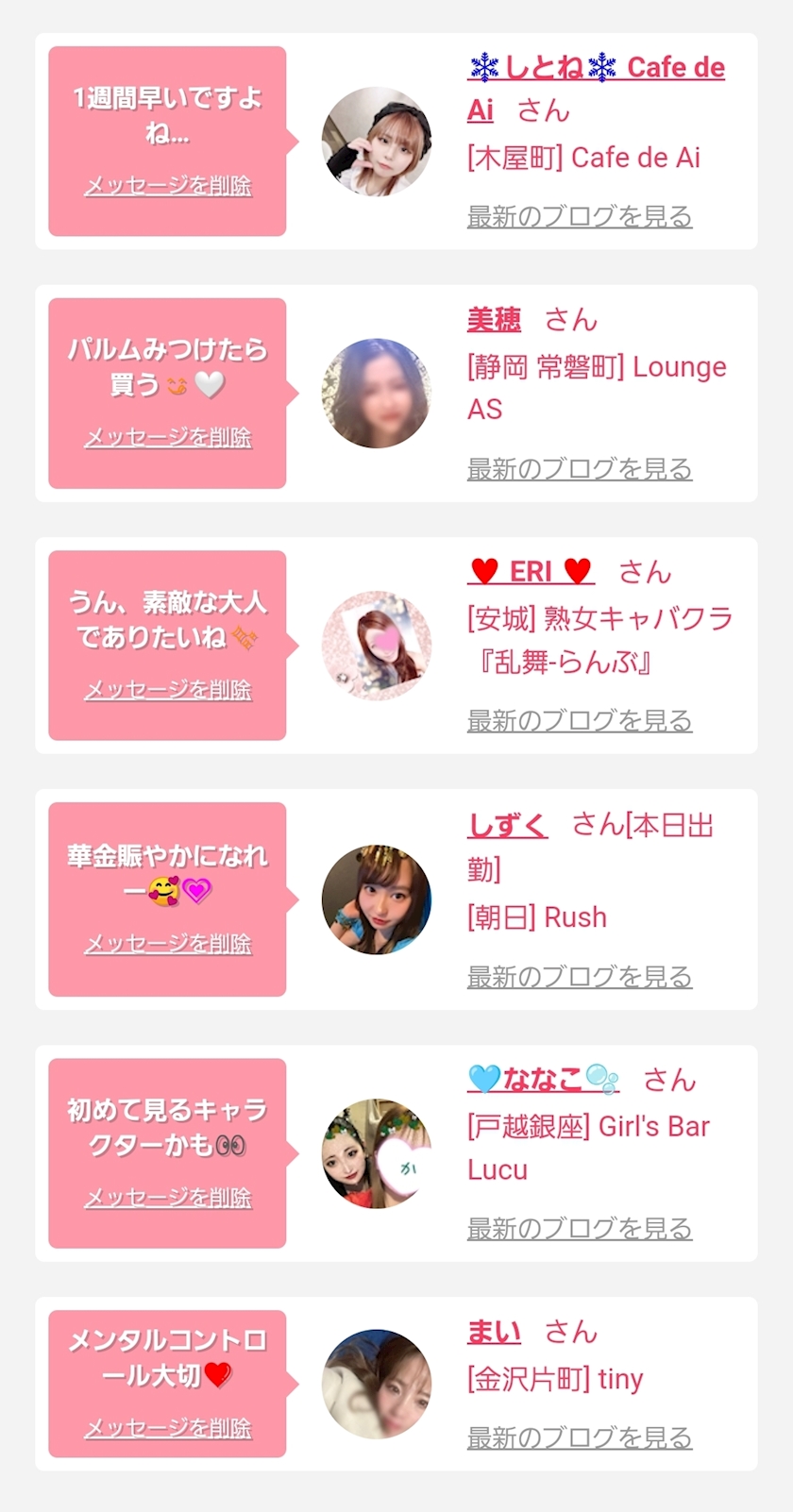Open まい's profile link
Image resolution: width=793 pixels, height=1512 pixels.
point(494,1332)
